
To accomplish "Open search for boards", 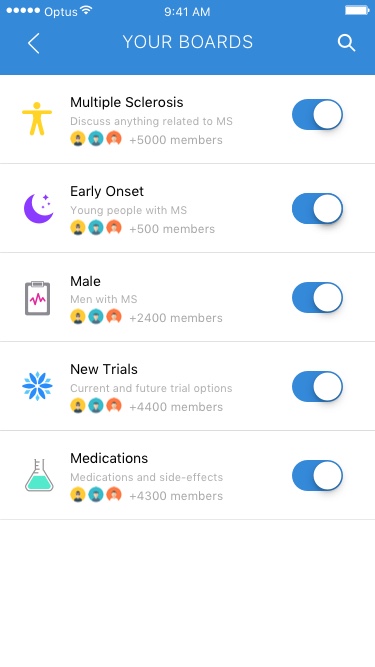I will pos(346,43).
